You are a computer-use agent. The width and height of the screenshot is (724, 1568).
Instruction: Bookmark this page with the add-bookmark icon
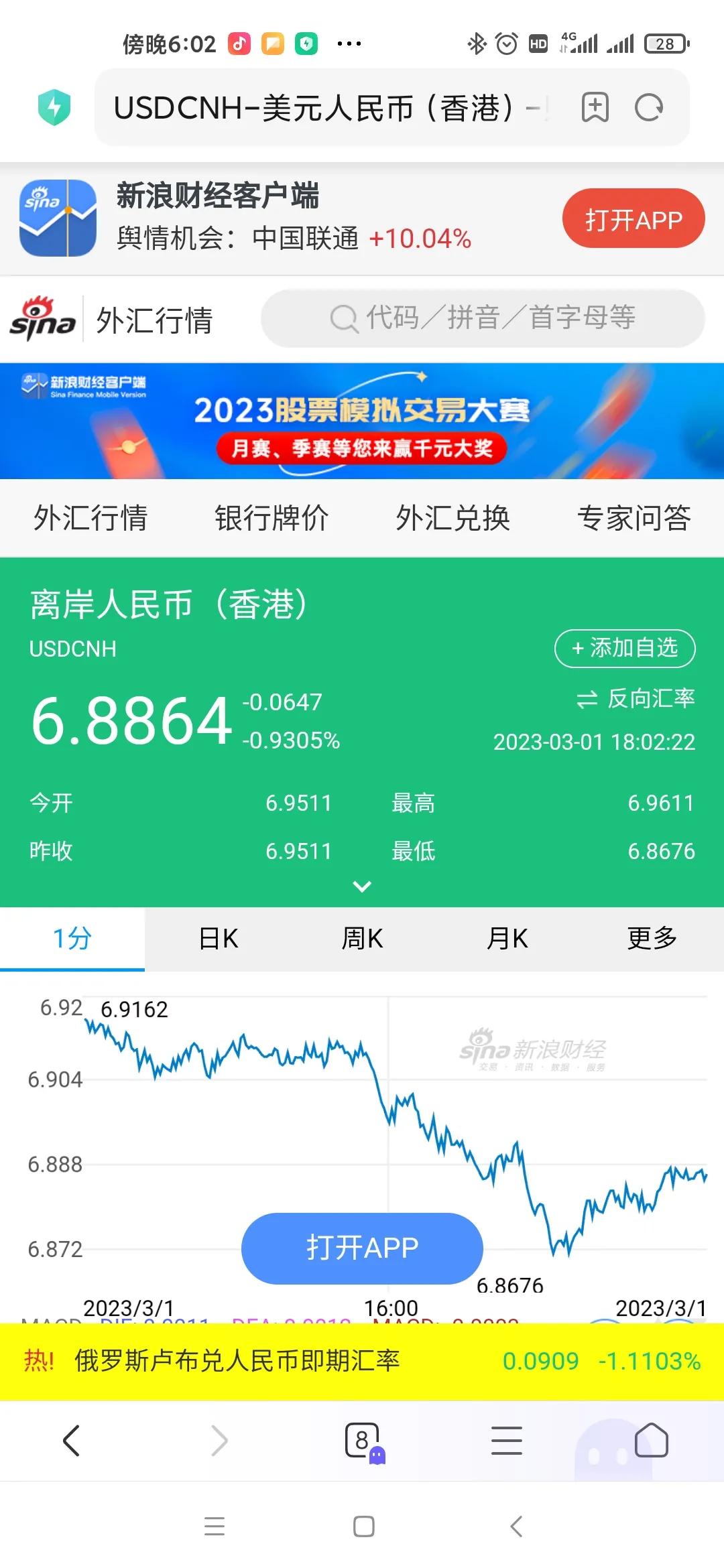click(x=595, y=107)
